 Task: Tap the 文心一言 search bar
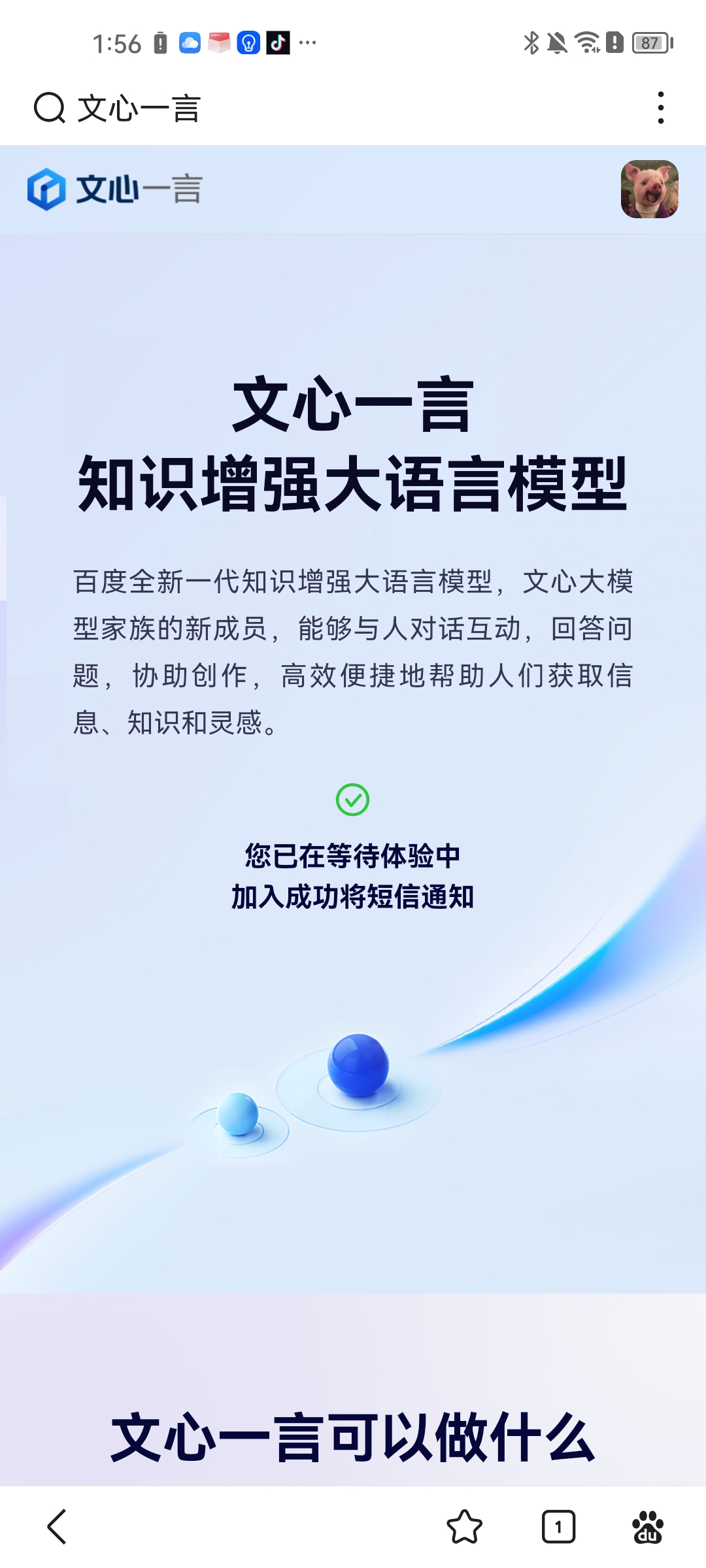pyautogui.click(x=261, y=108)
